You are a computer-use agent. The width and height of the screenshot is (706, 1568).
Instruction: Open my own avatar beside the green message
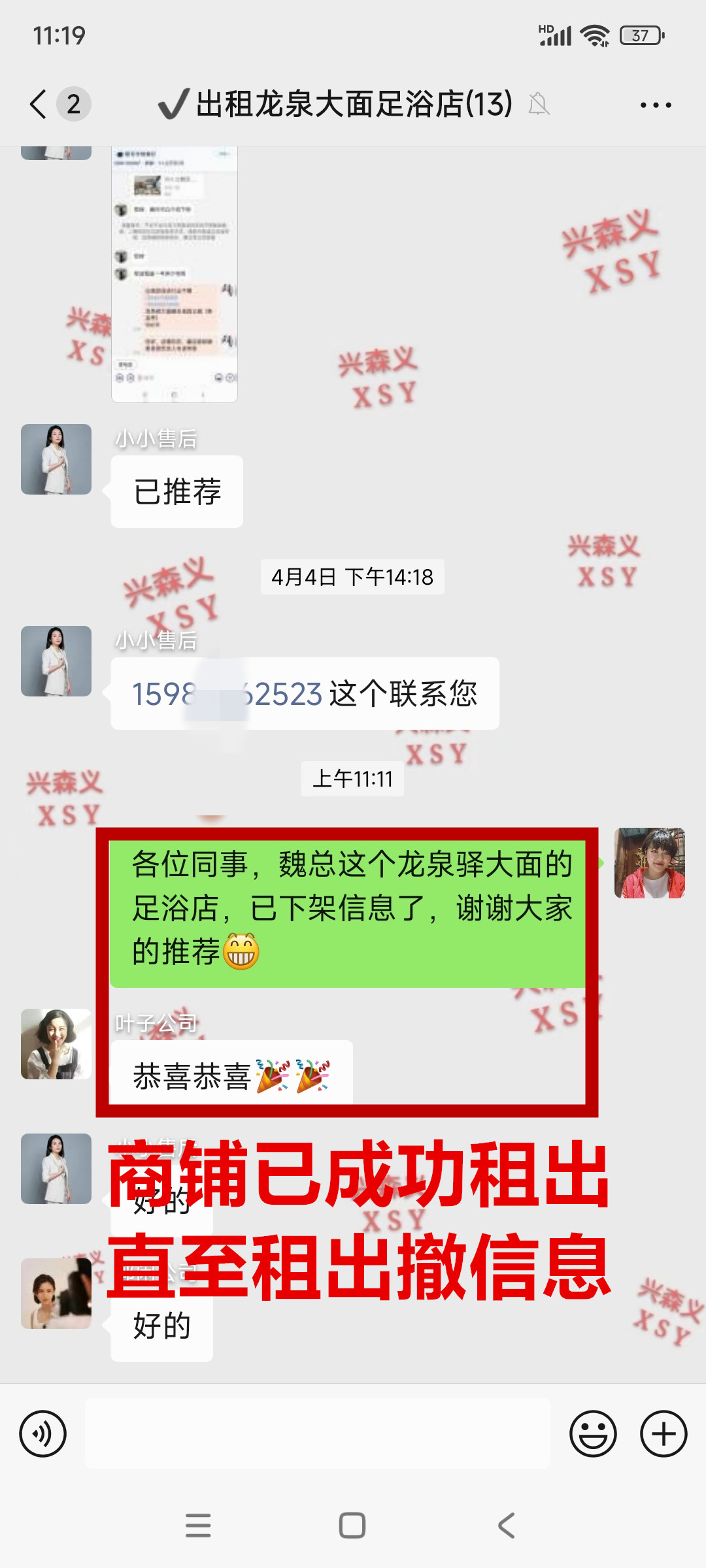pos(649,863)
